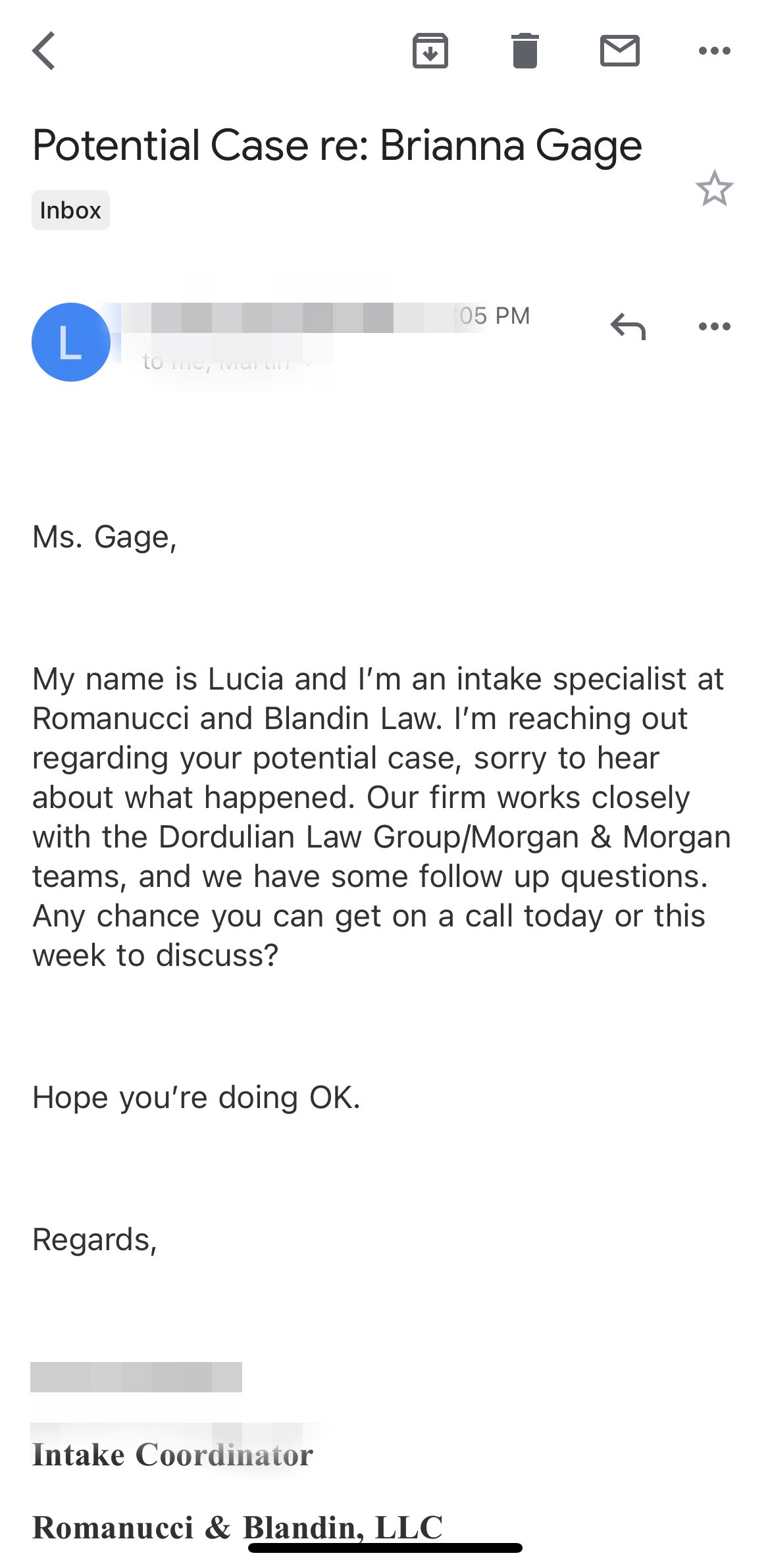Open sender's blue L avatar
The width and height of the screenshot is (770, 1568).
click(x=71, y=342)
